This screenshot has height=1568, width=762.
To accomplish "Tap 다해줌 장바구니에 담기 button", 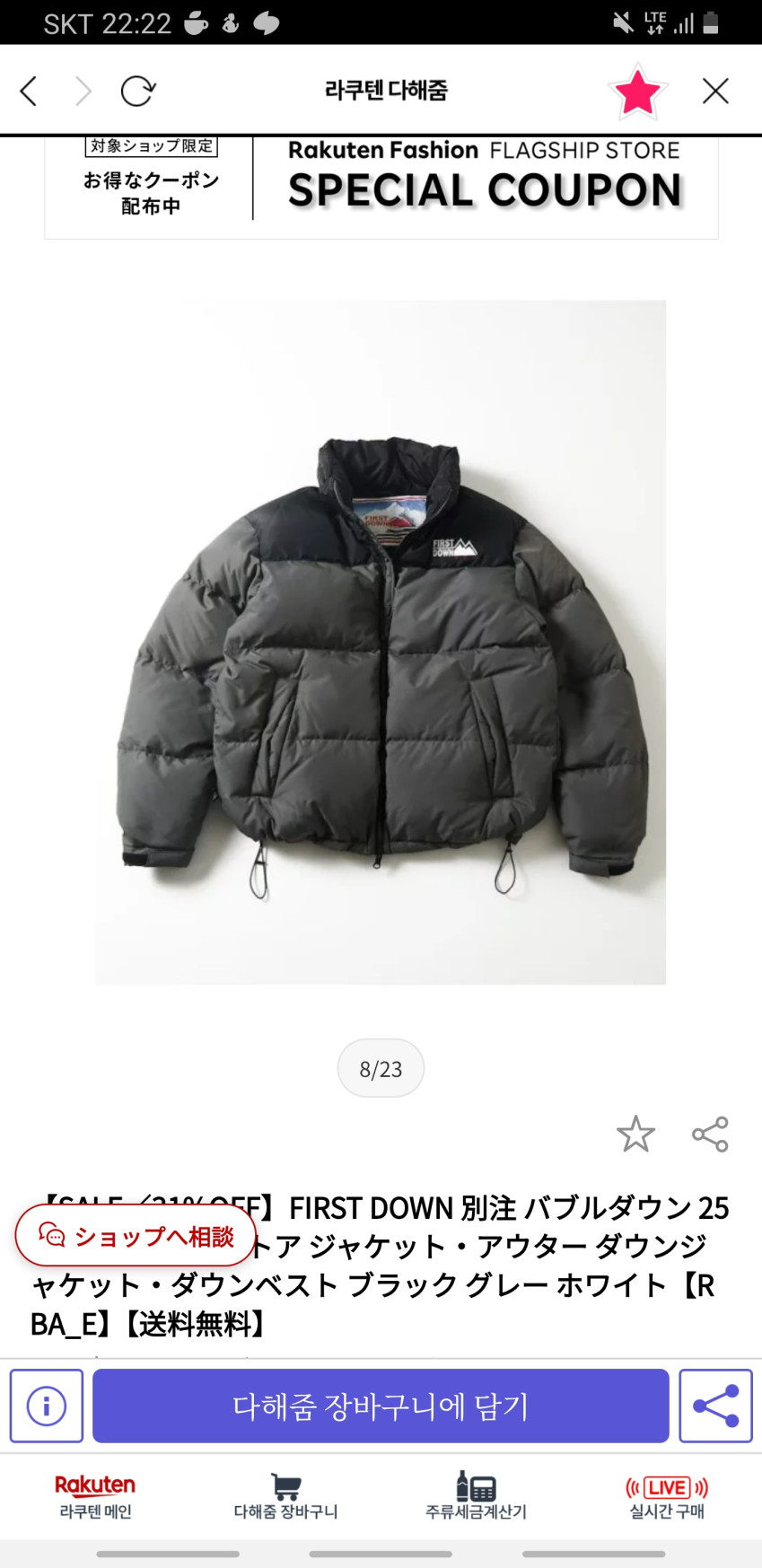I will (381, 1406).
